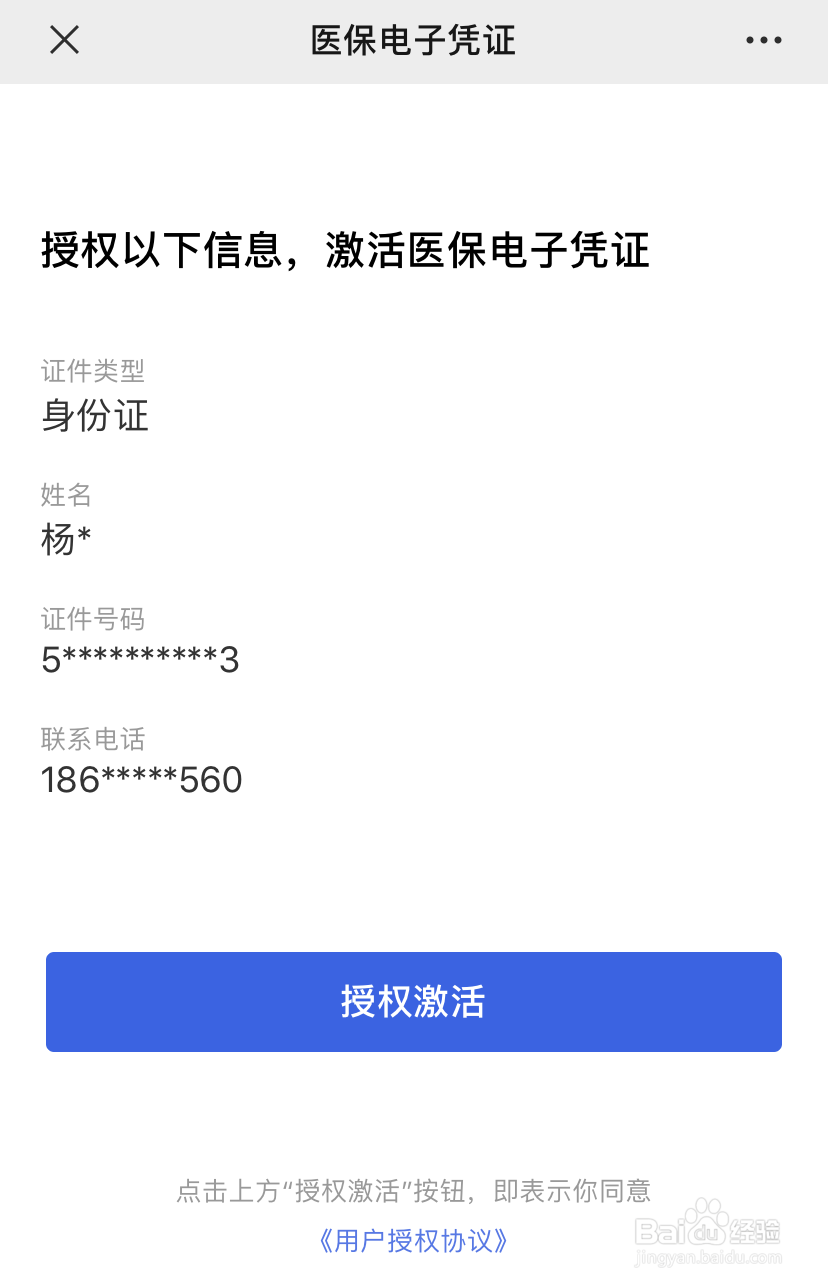Viewport: 828px width, 1286px height.
Task: Select the masked 证件号码 value
Action: 140,659
